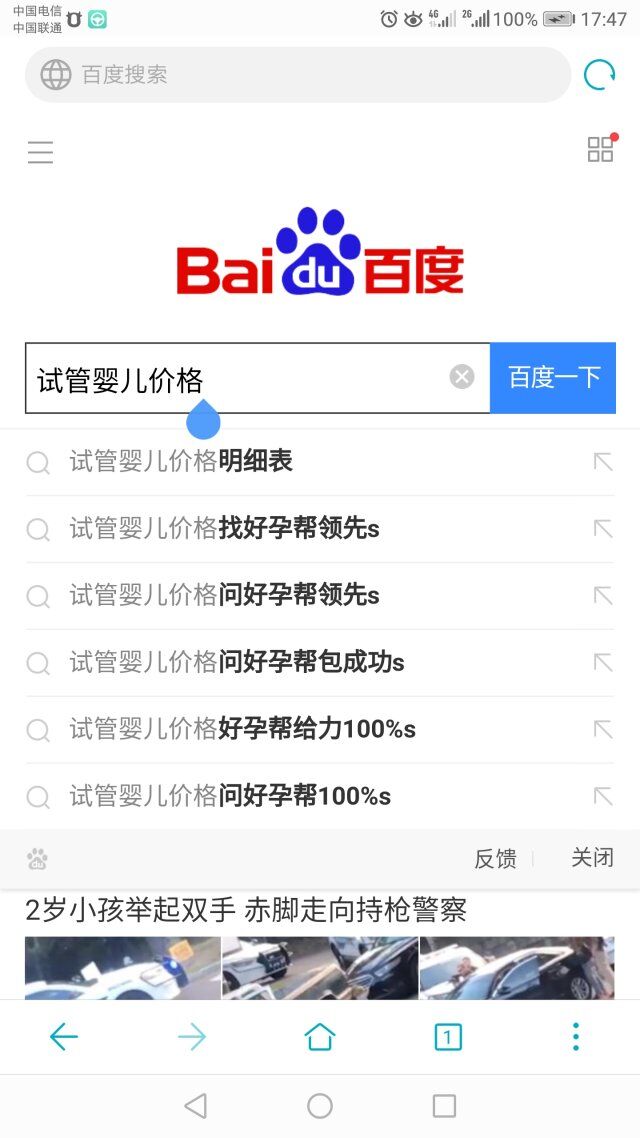Reload the page with refresh icon

(599, 75)
